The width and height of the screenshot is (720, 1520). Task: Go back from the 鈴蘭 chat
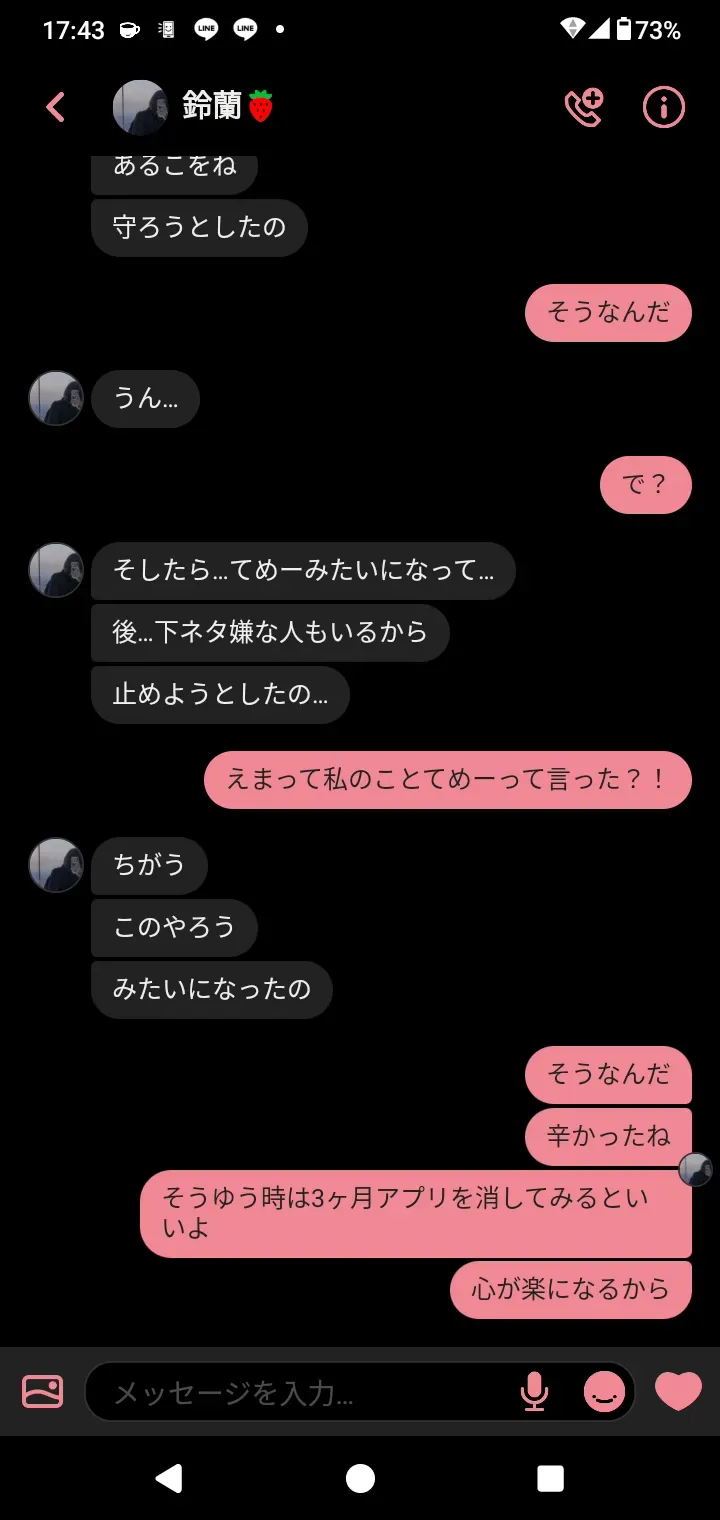click(x=56, y=107)
